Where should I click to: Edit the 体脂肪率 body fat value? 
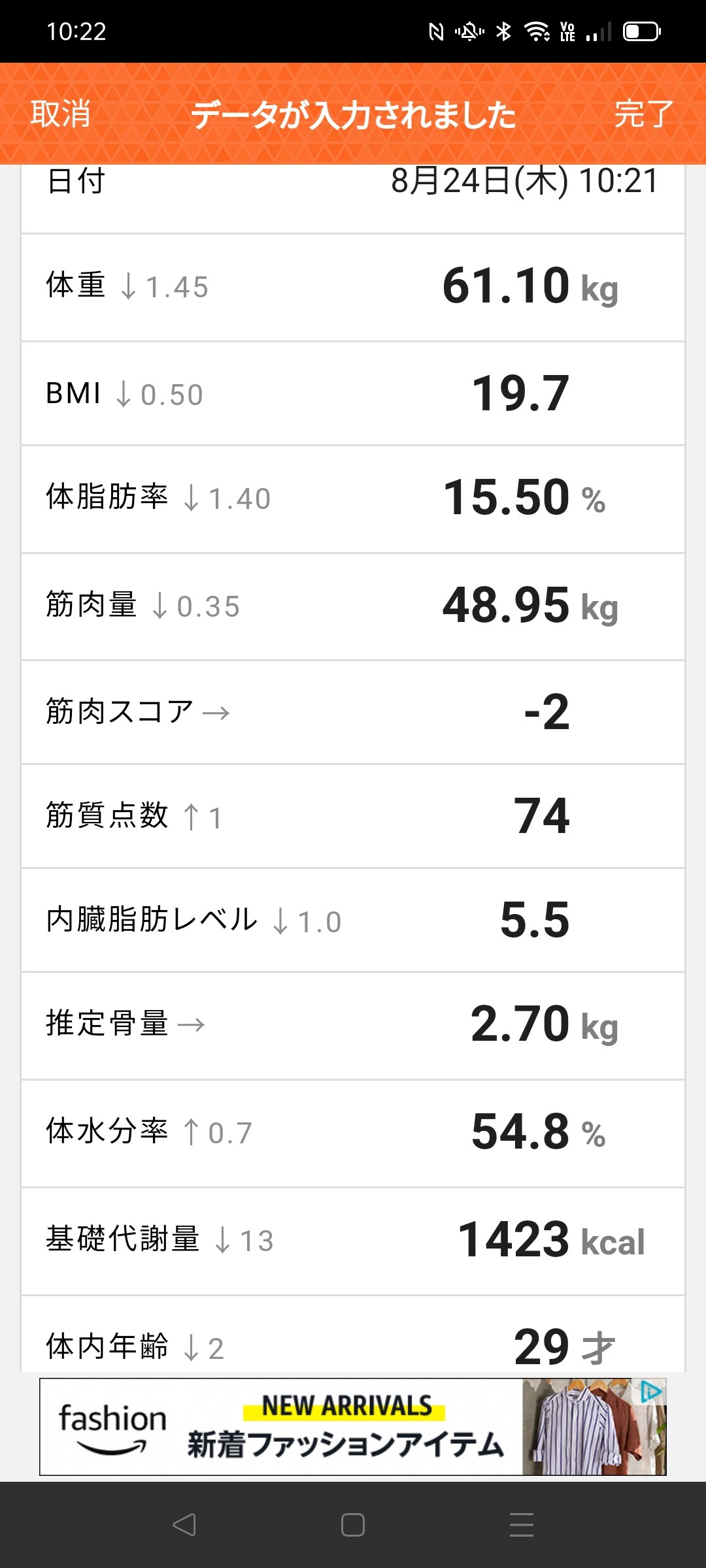tap(506, 498)
